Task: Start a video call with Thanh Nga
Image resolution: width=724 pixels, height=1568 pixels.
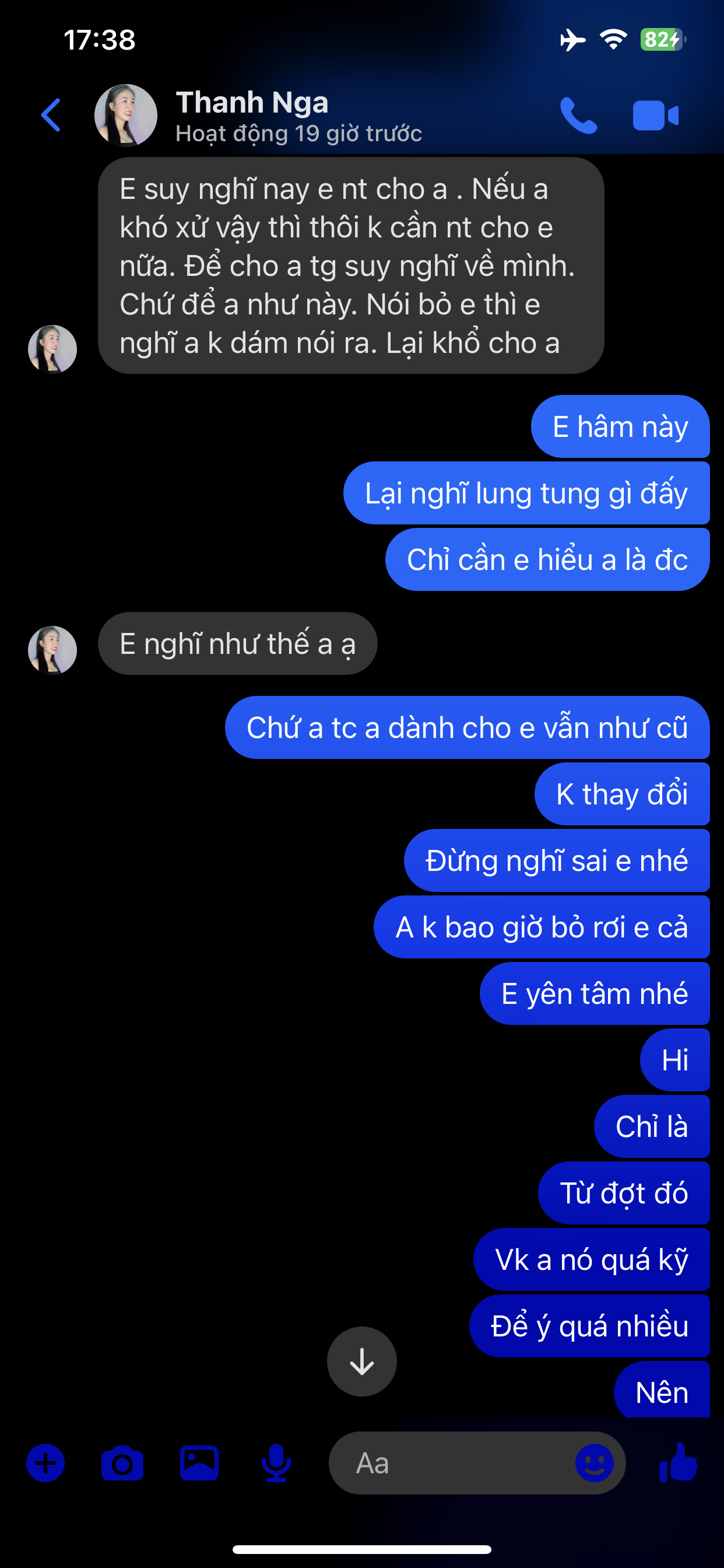Action: coord(655,115)
